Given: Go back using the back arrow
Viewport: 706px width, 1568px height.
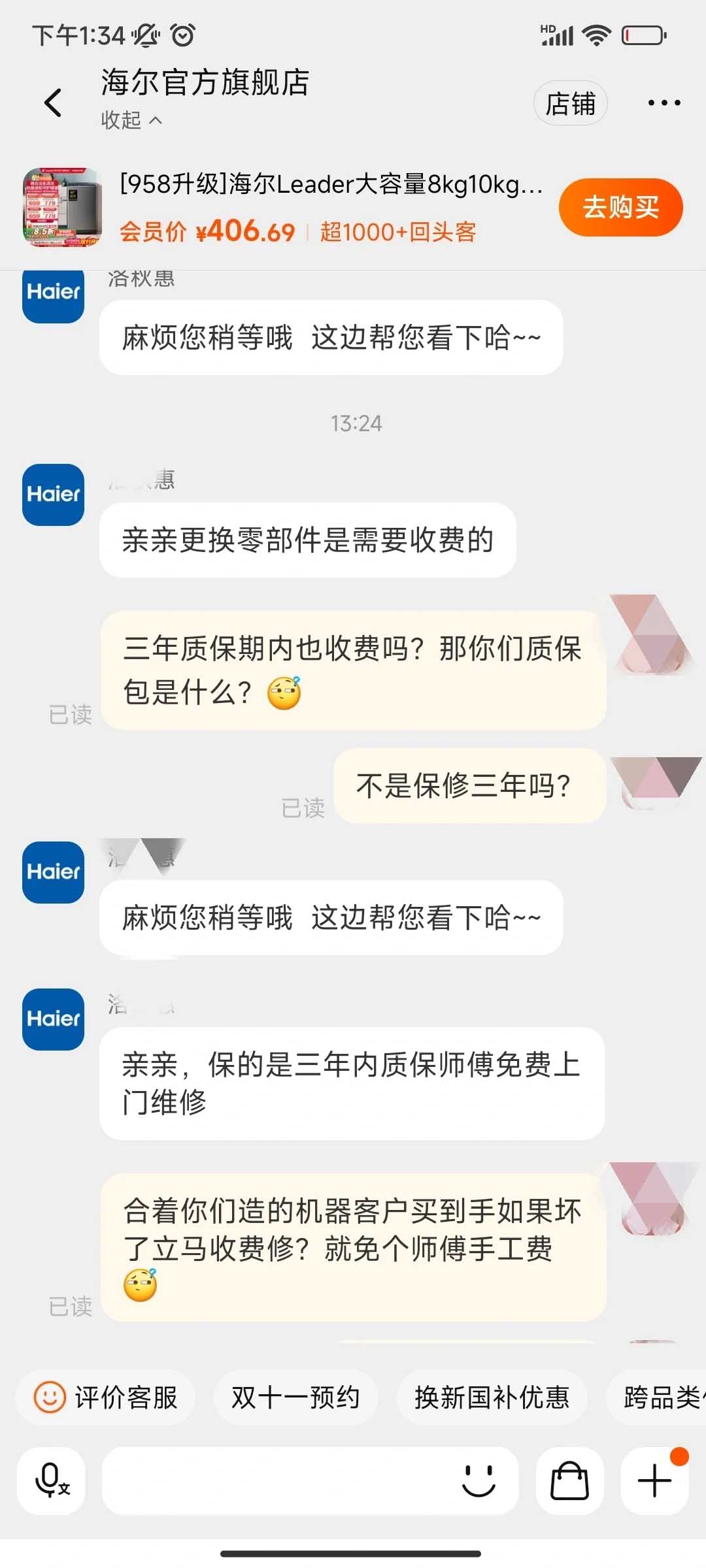Looking at the screenshot, I should 53,103.
